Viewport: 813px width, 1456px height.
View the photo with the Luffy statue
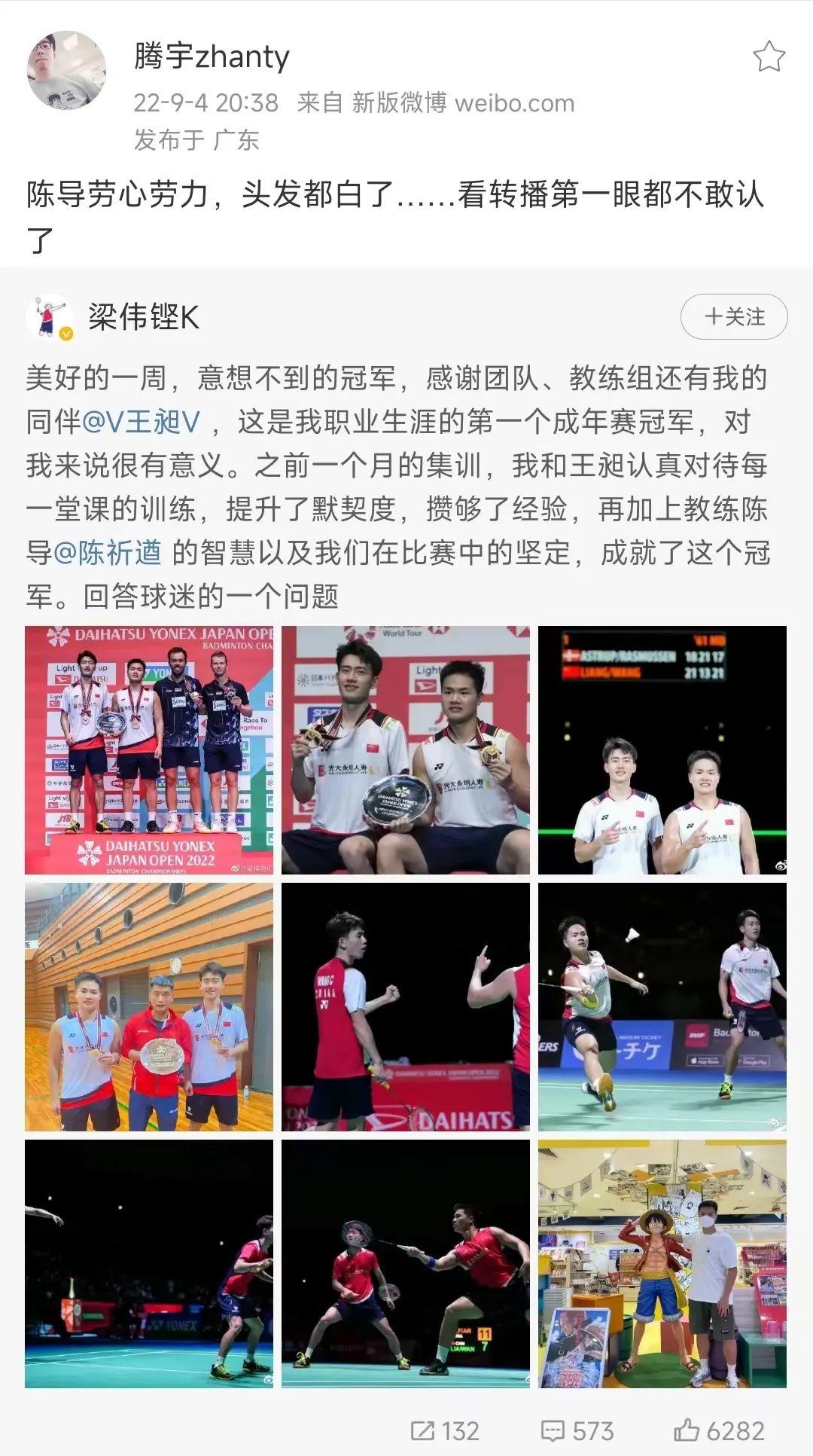click(662, 1263)
